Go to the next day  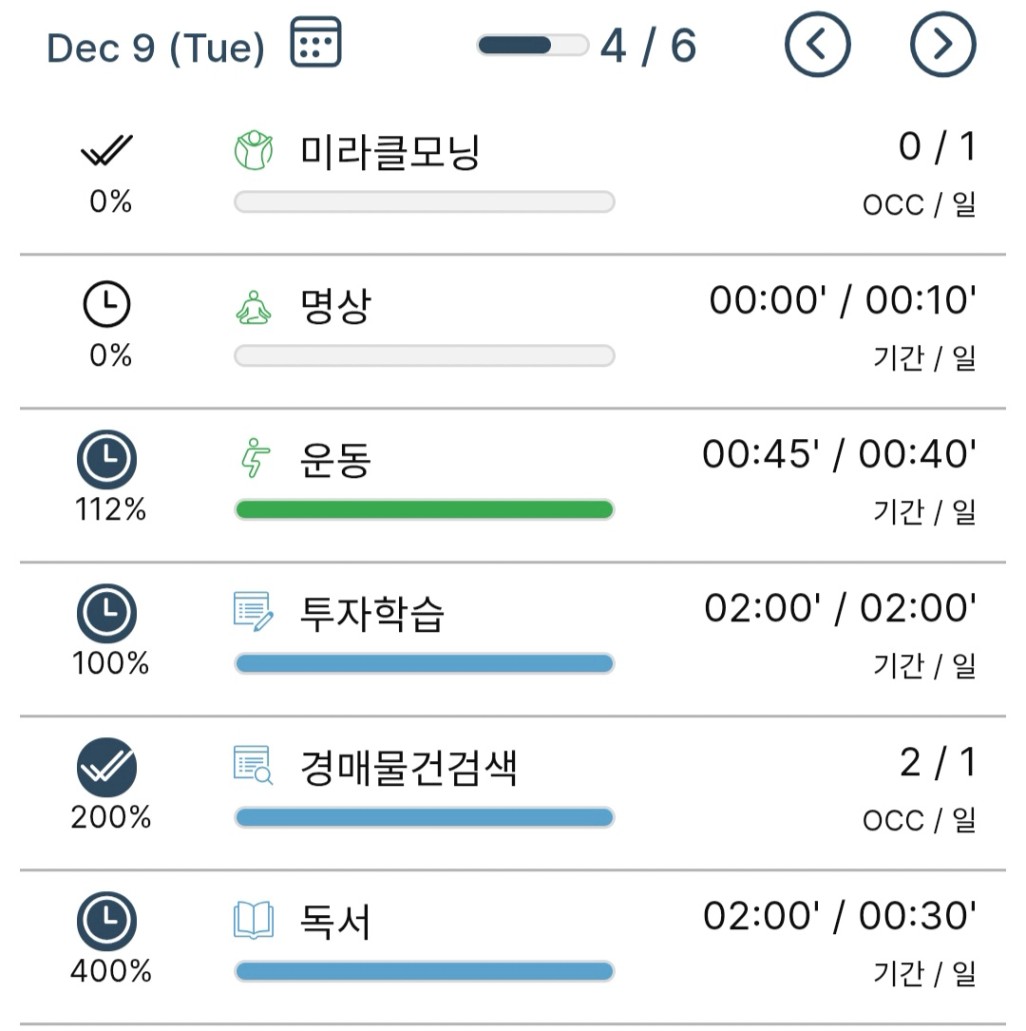coord(942,45)
